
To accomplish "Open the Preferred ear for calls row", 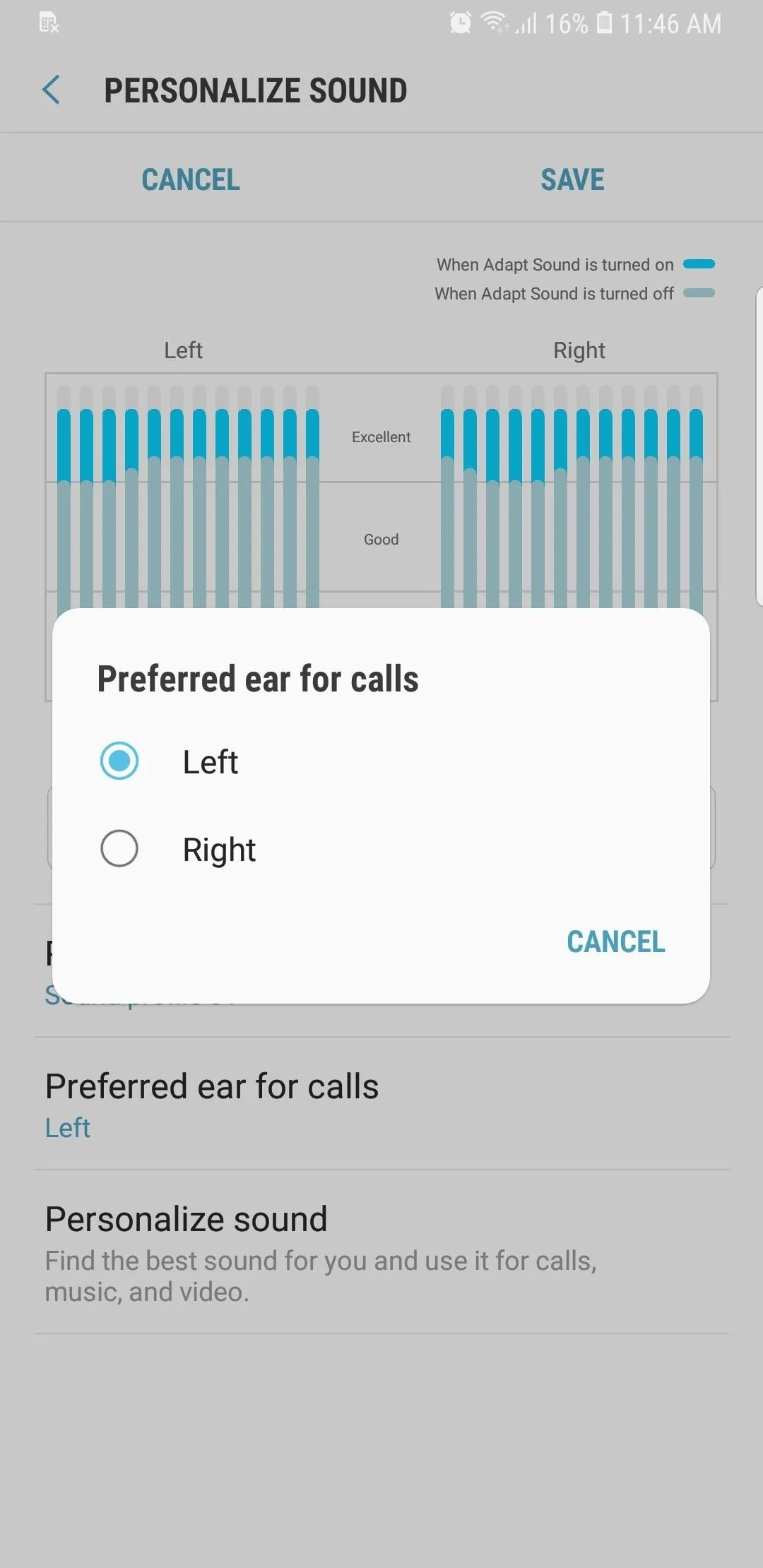I will [x=381, y=1104].
